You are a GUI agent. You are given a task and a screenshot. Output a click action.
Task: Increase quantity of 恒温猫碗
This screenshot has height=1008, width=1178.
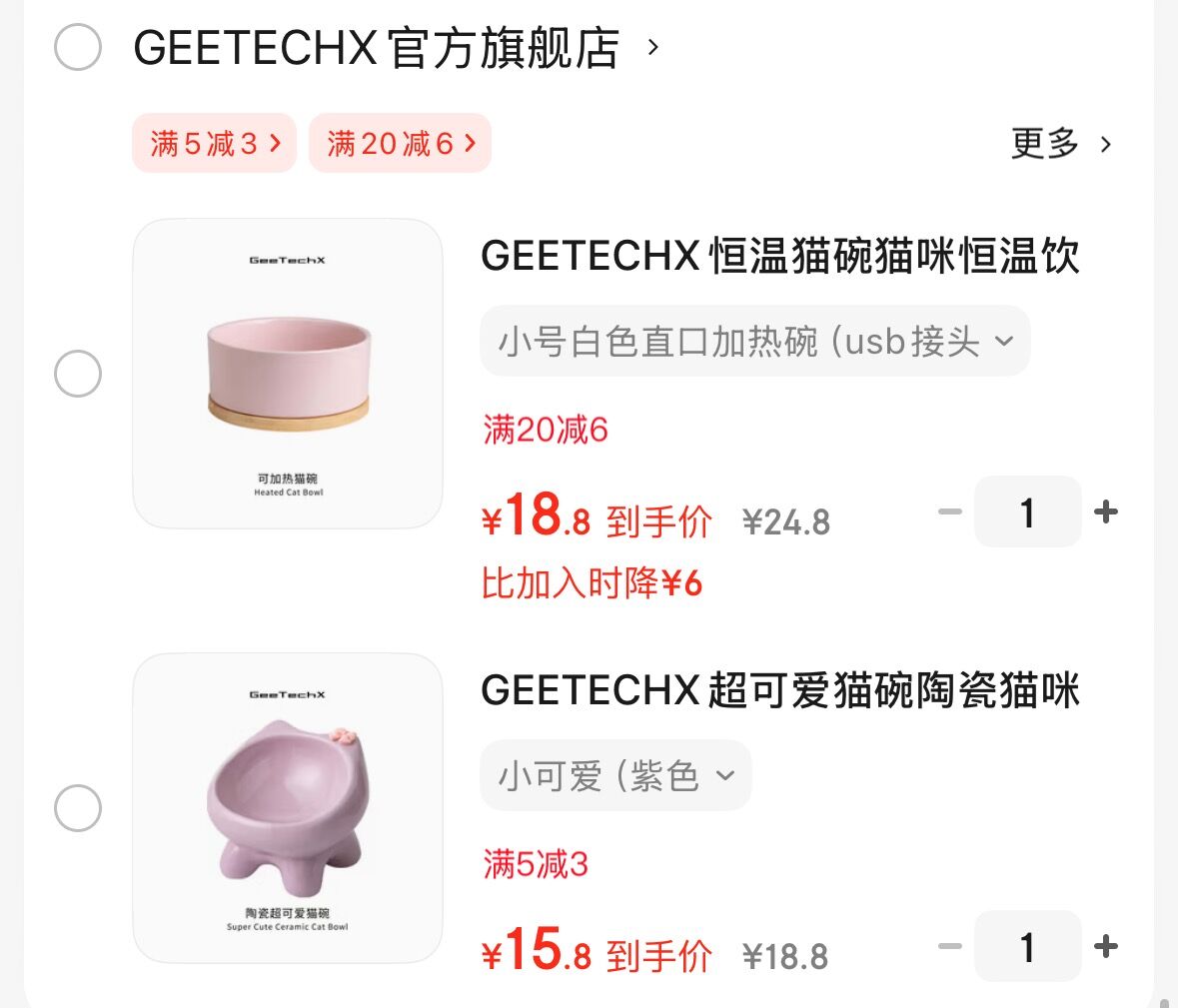(1106, 512)
